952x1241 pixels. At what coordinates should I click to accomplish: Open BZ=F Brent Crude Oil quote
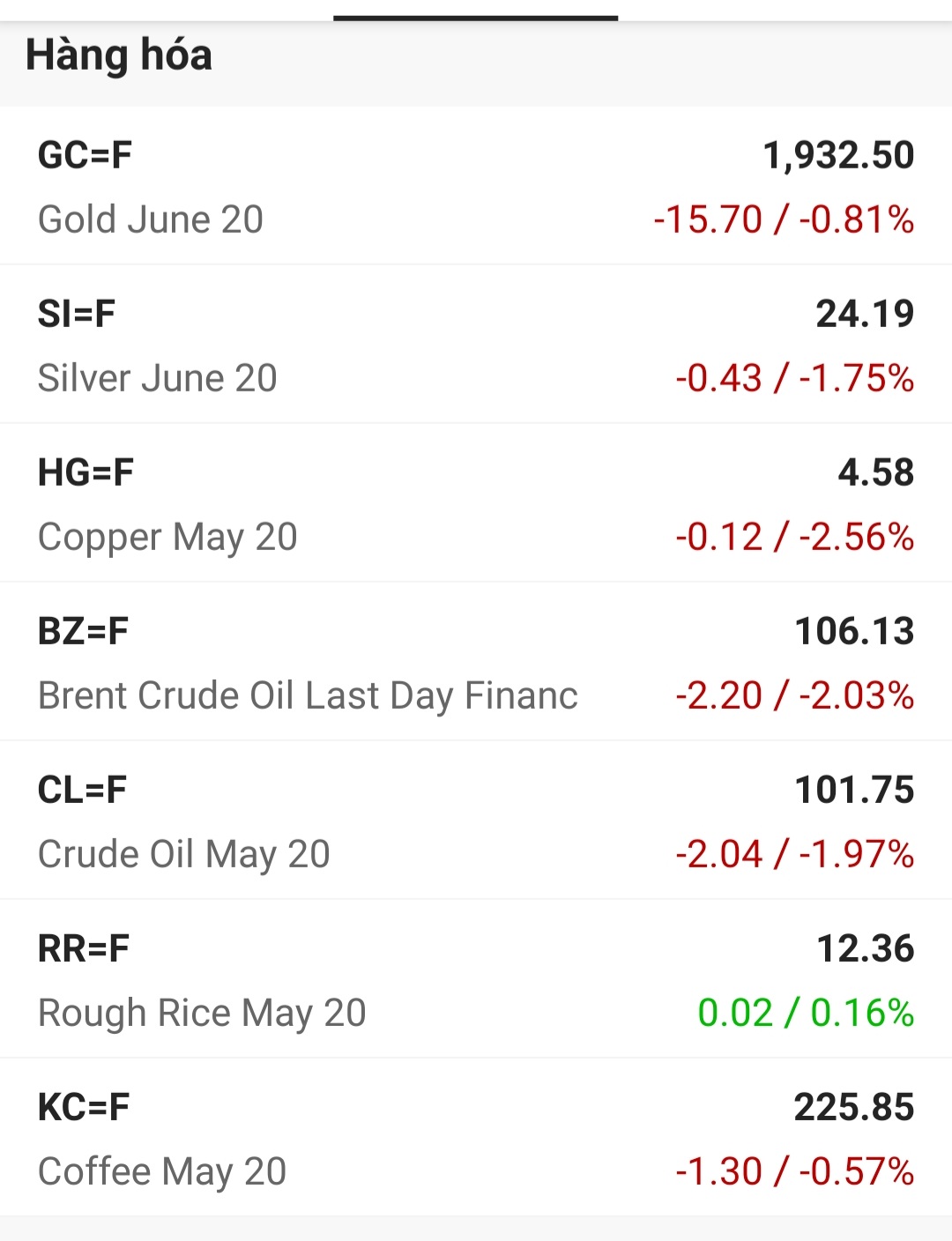pos(476,663)
